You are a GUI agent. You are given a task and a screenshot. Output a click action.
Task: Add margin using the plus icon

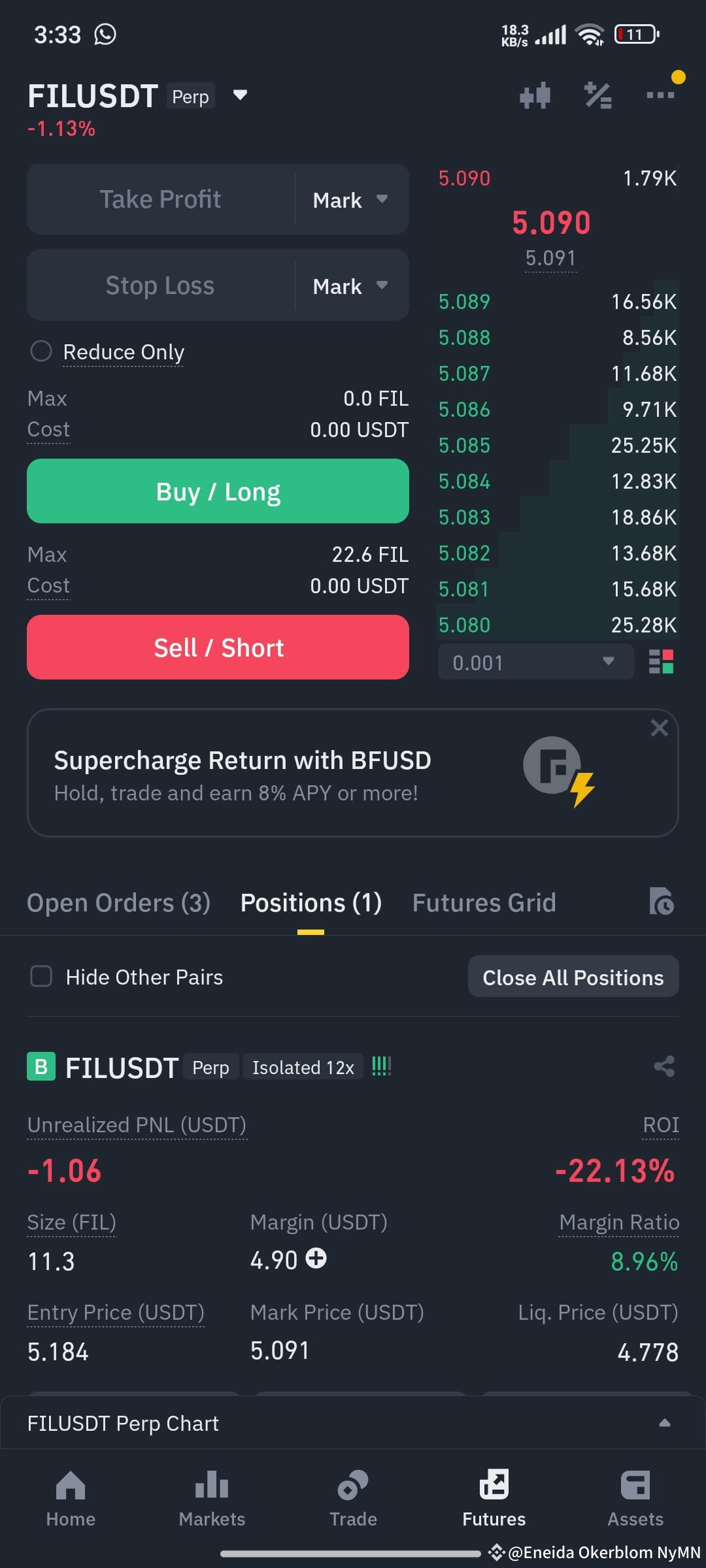318,1259
